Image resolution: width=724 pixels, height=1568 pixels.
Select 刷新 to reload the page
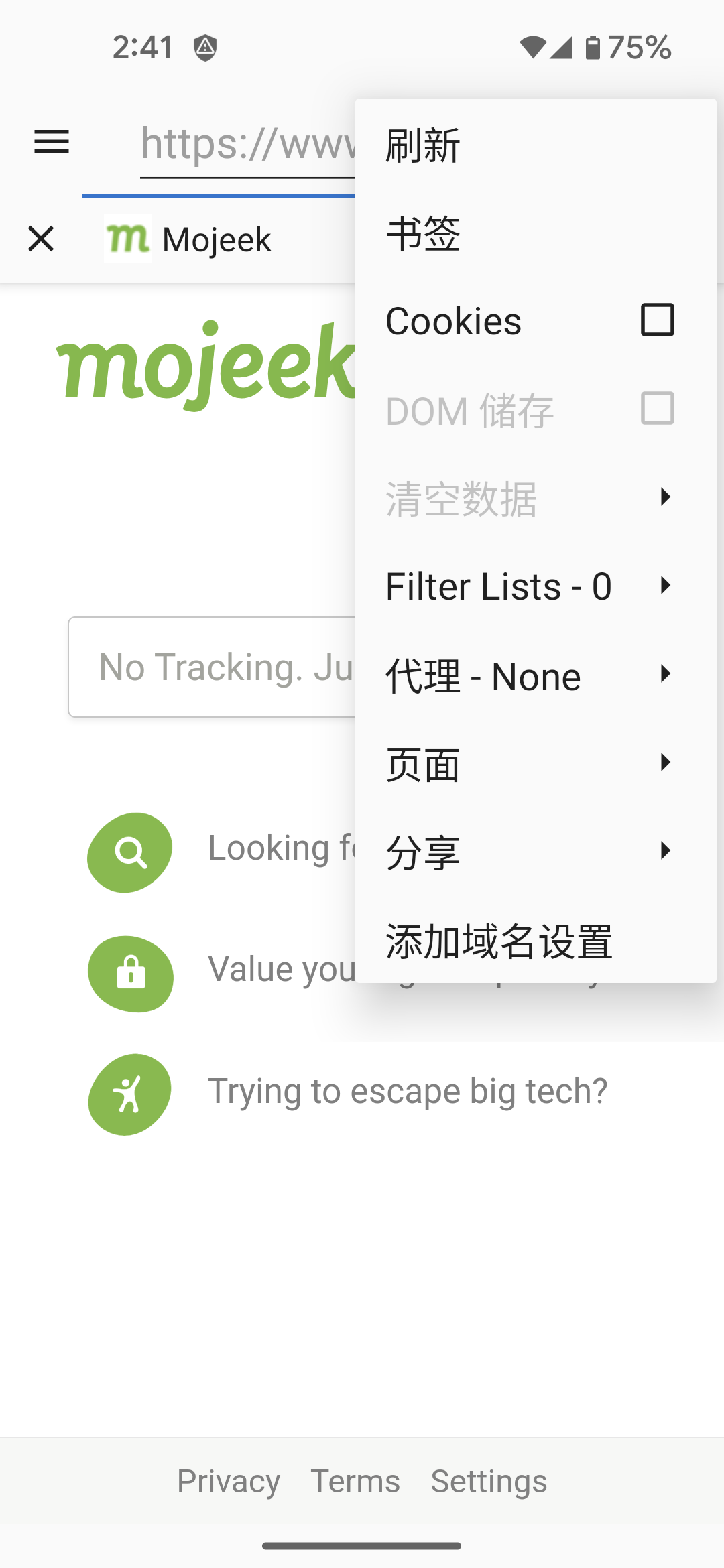[x=535, y=145]
